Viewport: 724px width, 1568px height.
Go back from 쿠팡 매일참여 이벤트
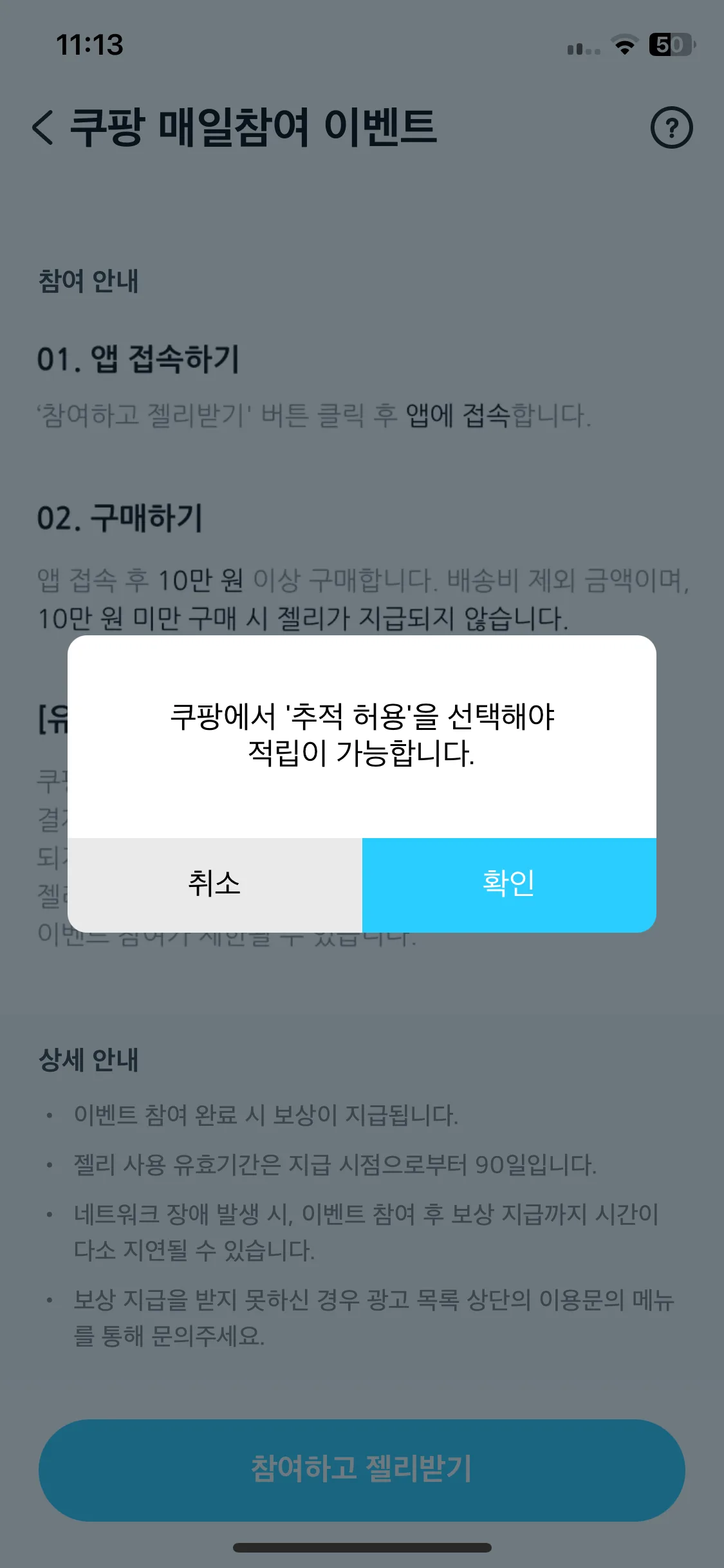tap(42, 127)
